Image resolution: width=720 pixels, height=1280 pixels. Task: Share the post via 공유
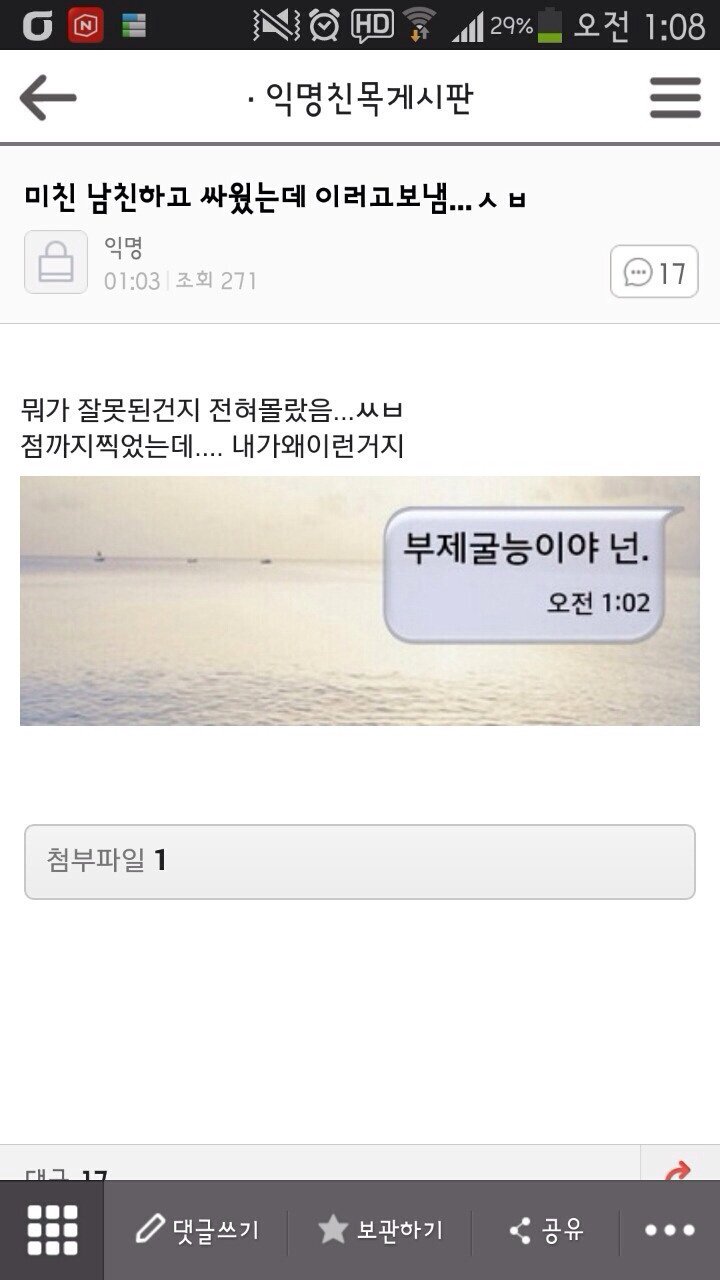pyautogui.click(x=546, y=1230)
